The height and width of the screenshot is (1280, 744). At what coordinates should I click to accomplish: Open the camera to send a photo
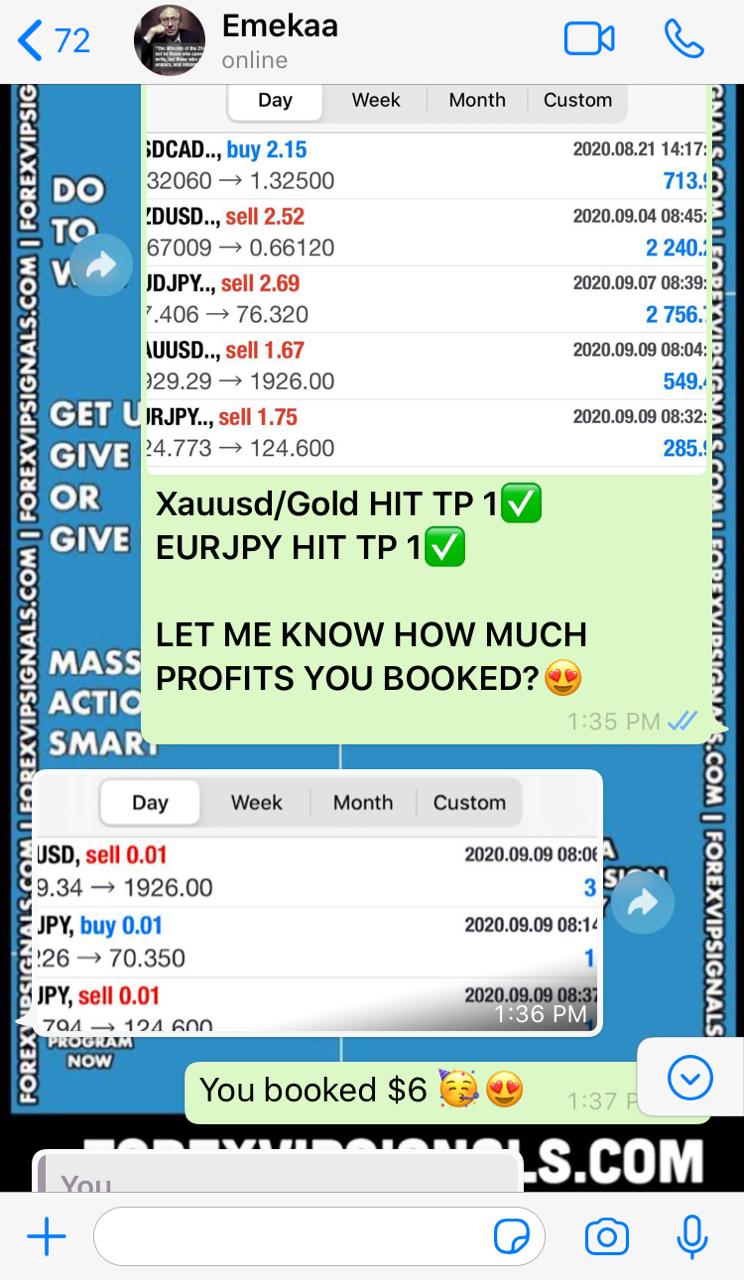606,1238
